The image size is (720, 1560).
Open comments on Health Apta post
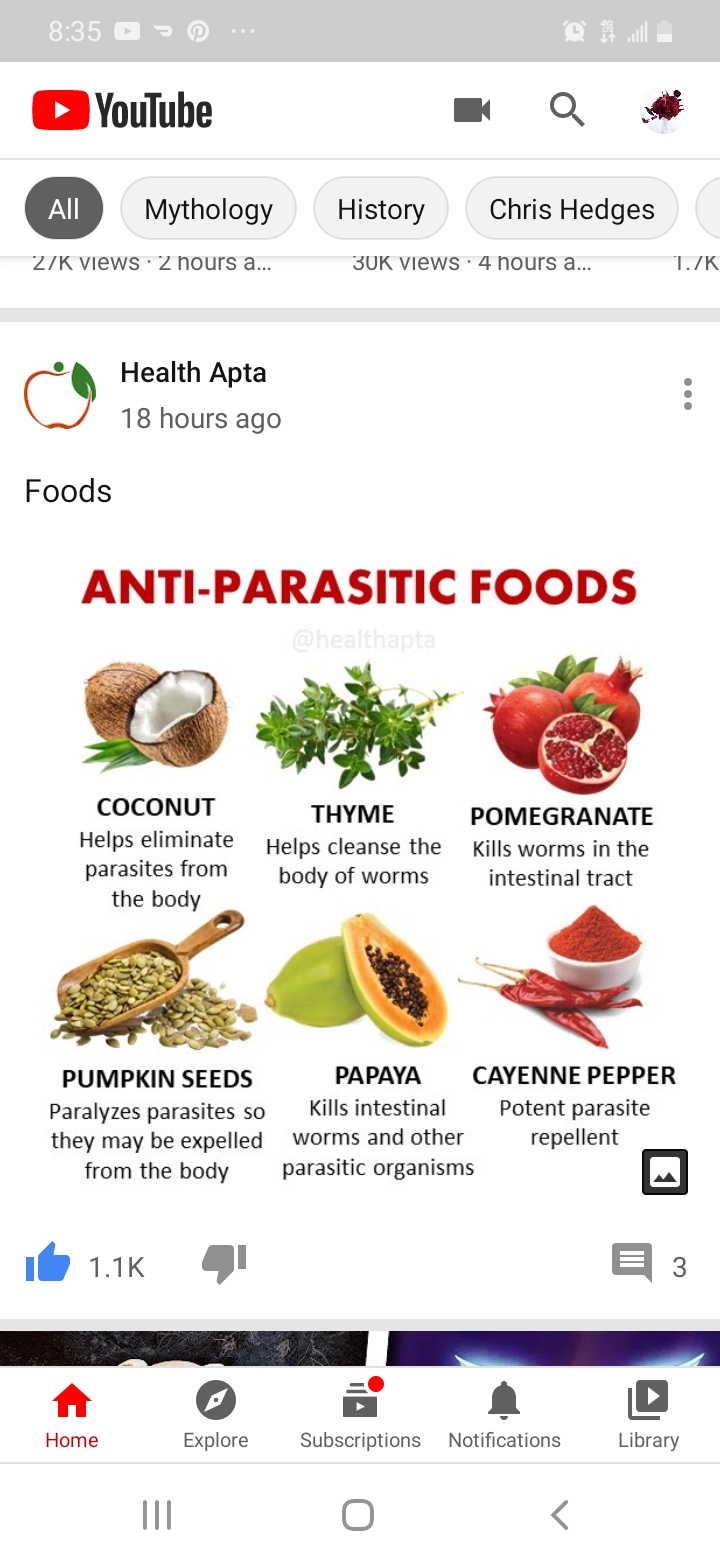pos(632,1264)
